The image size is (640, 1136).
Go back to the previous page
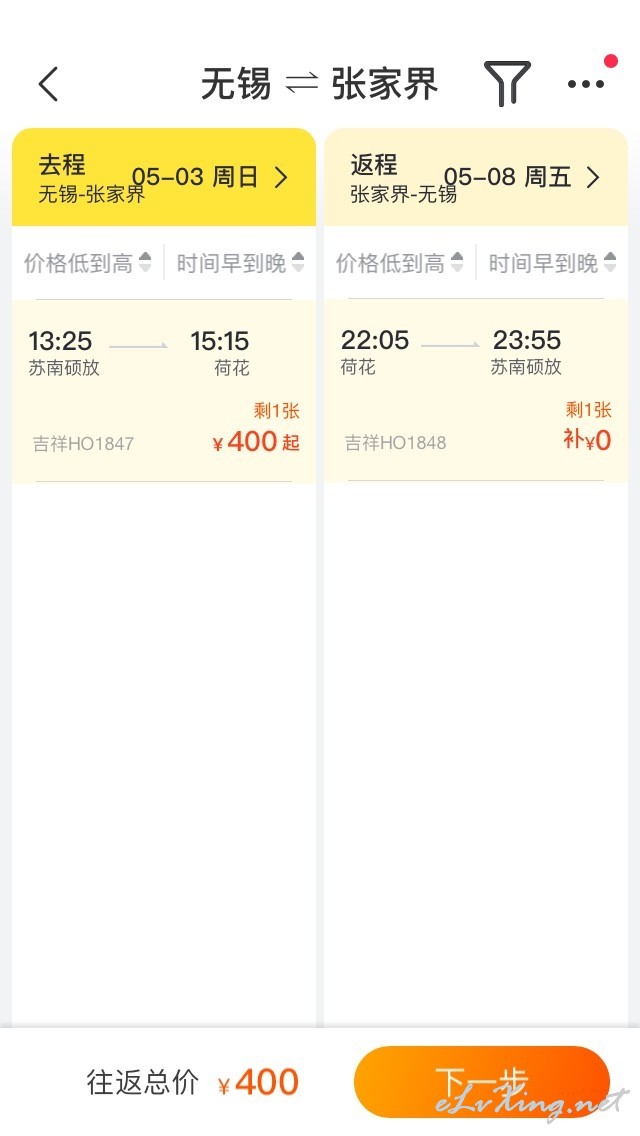48,84
